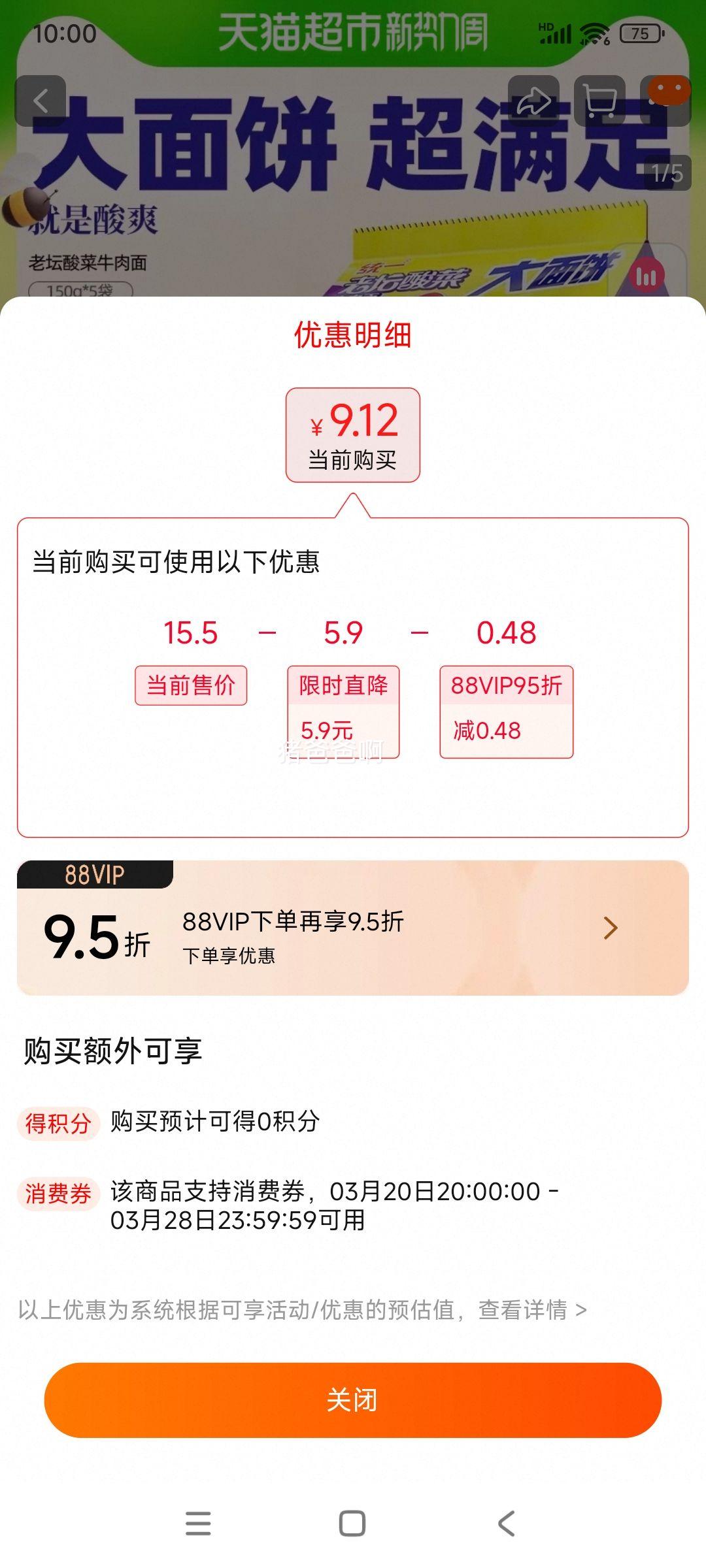Tap the 当前售价 price label
The width and height of the screenshot is (706, 1568).
tap(193, 685)
